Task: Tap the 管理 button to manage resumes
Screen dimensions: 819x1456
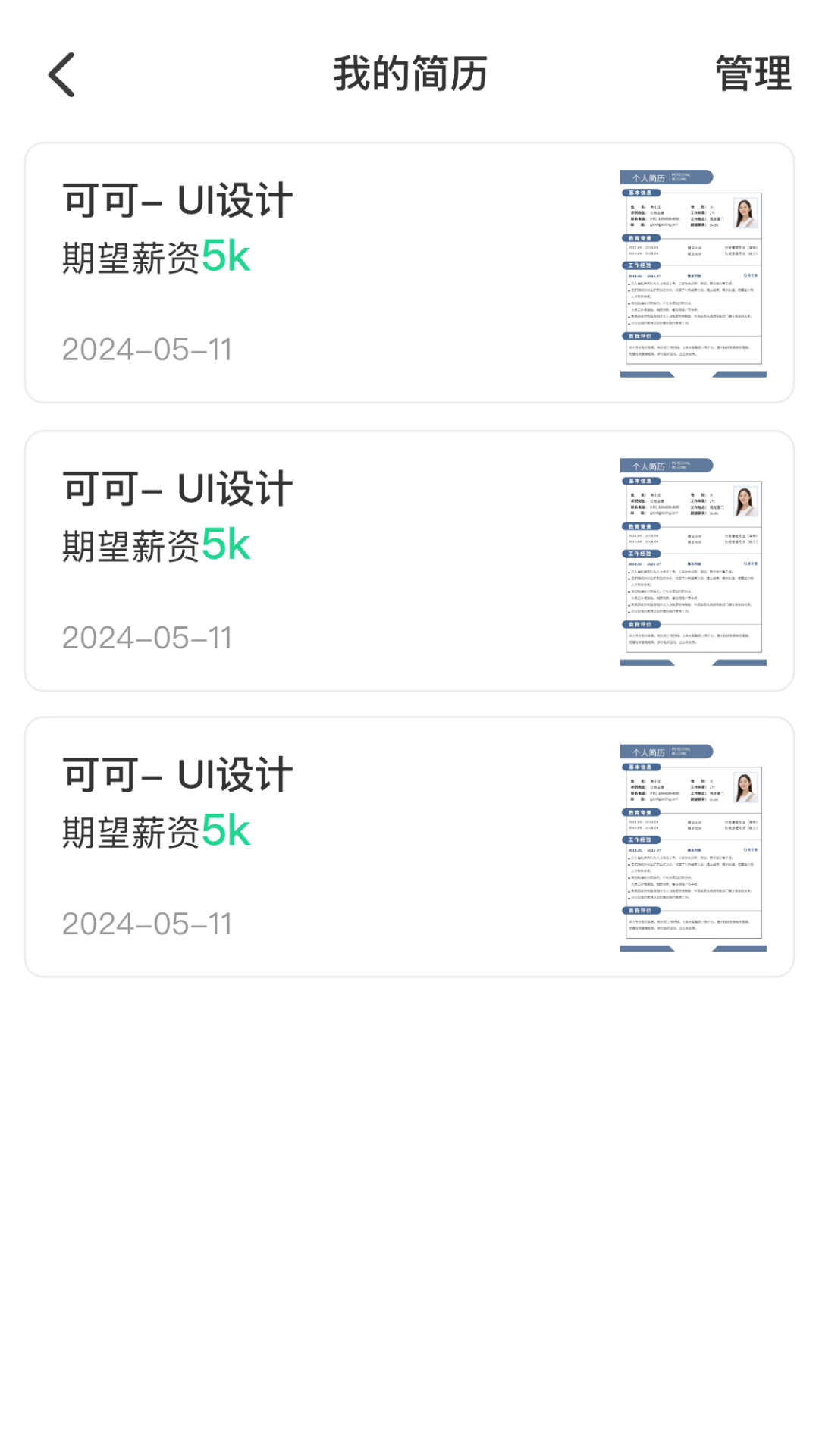Action: [x=754, y=74]
